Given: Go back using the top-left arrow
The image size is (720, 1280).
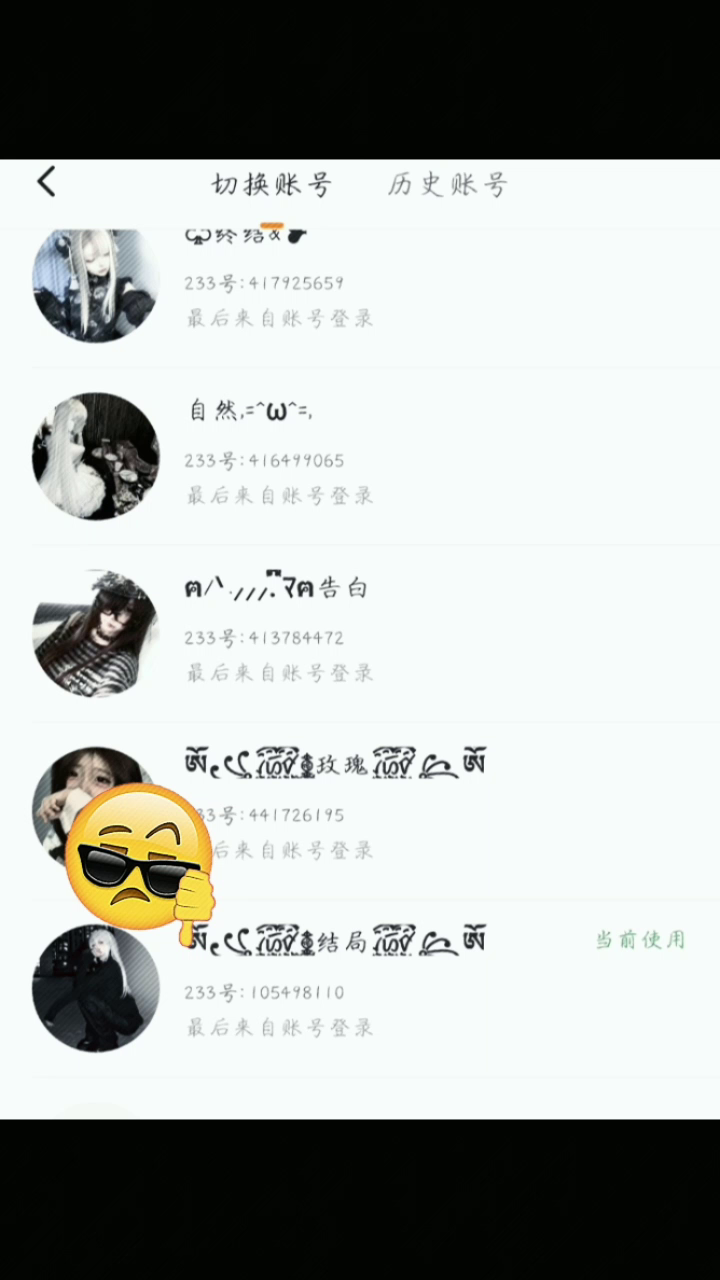Looking at the screenshot, I should click(x=47, y=183).
